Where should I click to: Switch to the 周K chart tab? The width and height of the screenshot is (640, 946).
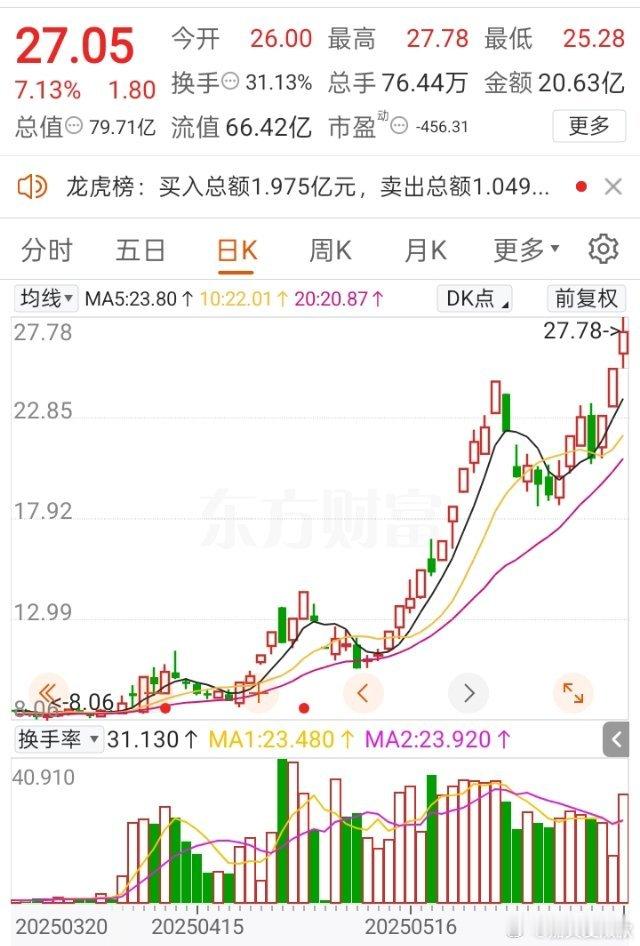(330, 250)
